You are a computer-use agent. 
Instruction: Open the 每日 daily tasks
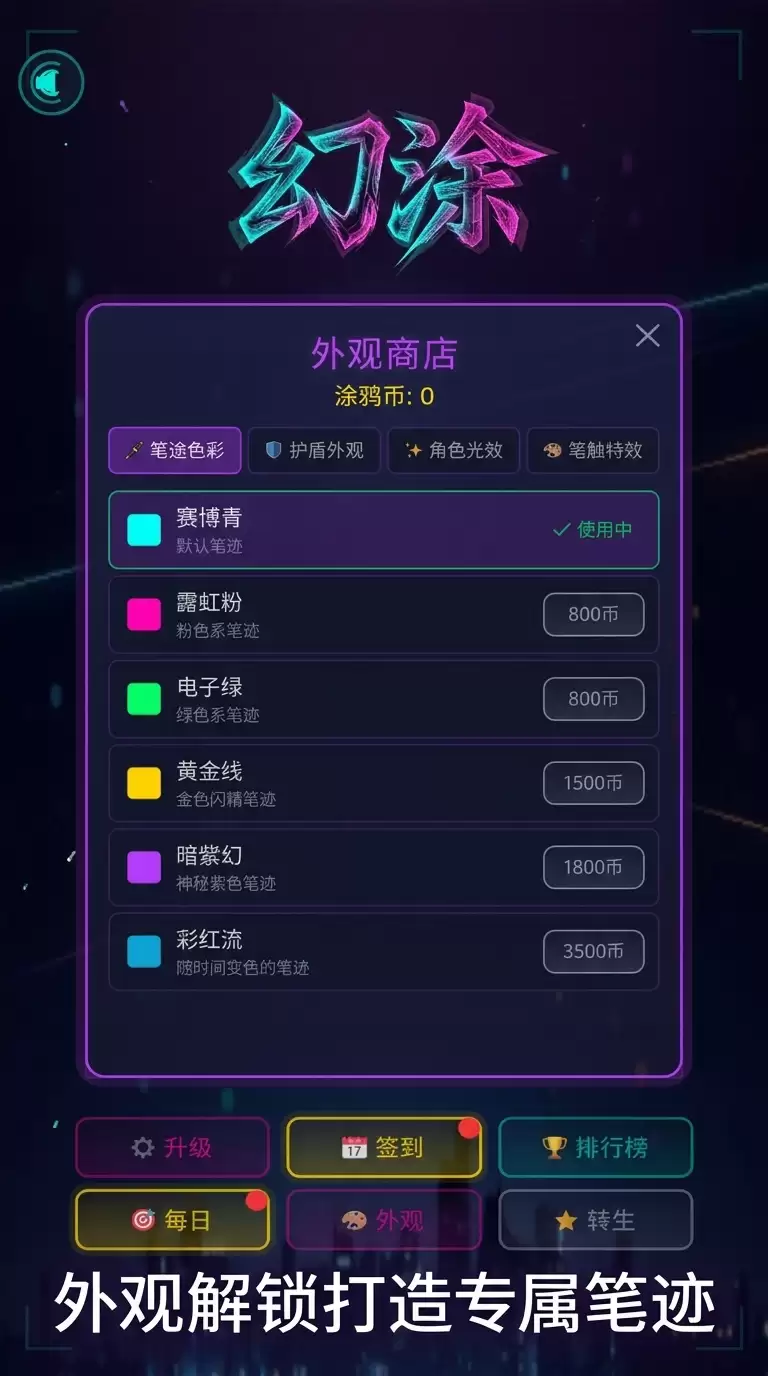click(173, 1220)
